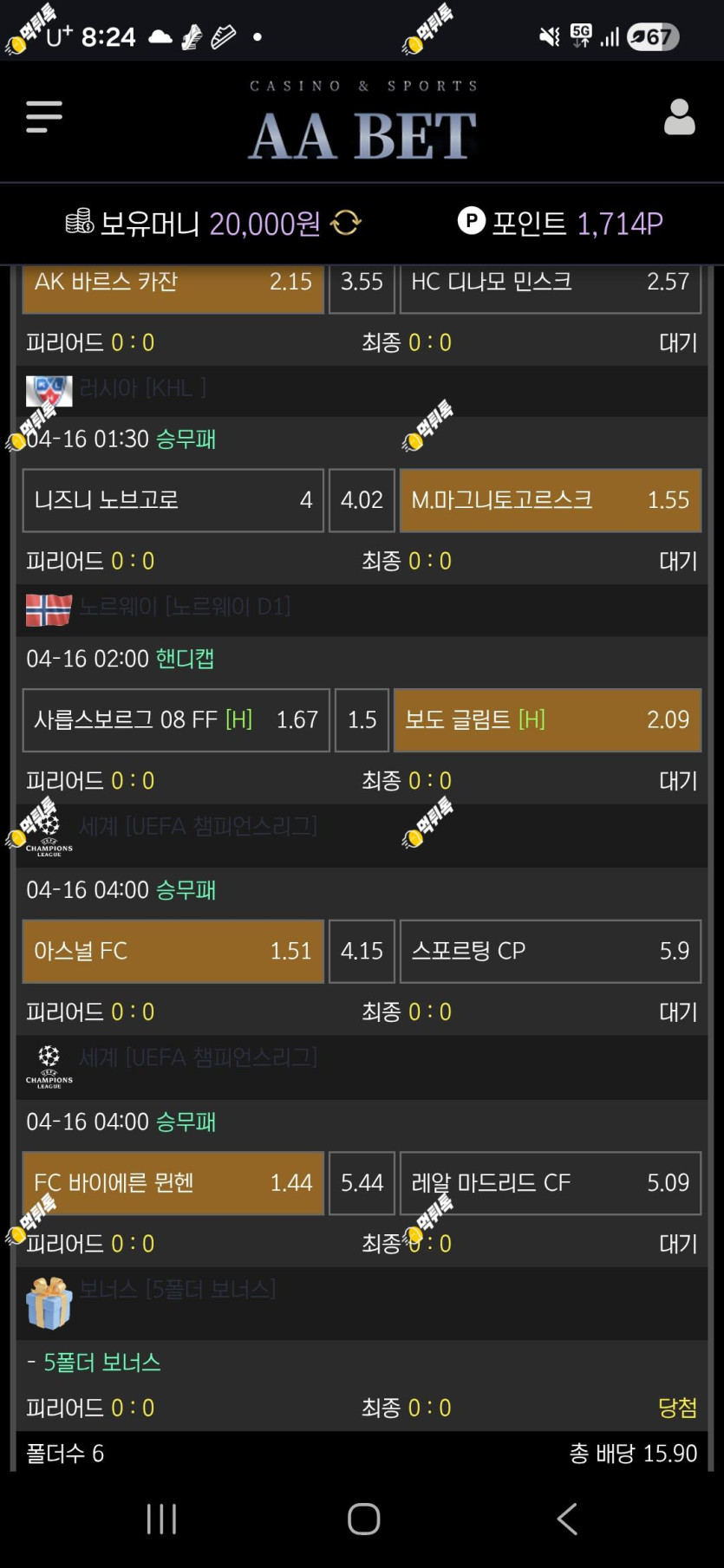
Task: Choose 니즈니 노브고로 win at 4
Action: 173,500
